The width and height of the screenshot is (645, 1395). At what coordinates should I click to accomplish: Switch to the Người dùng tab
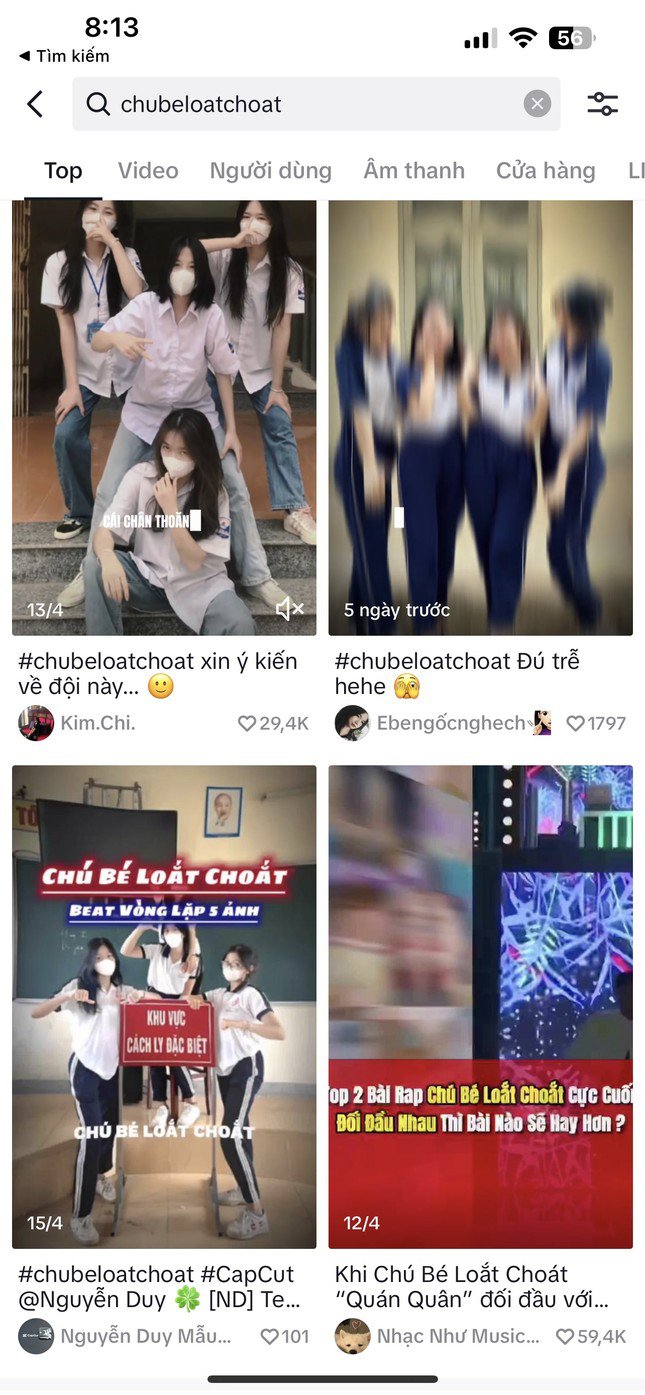(x=270, y=171)
